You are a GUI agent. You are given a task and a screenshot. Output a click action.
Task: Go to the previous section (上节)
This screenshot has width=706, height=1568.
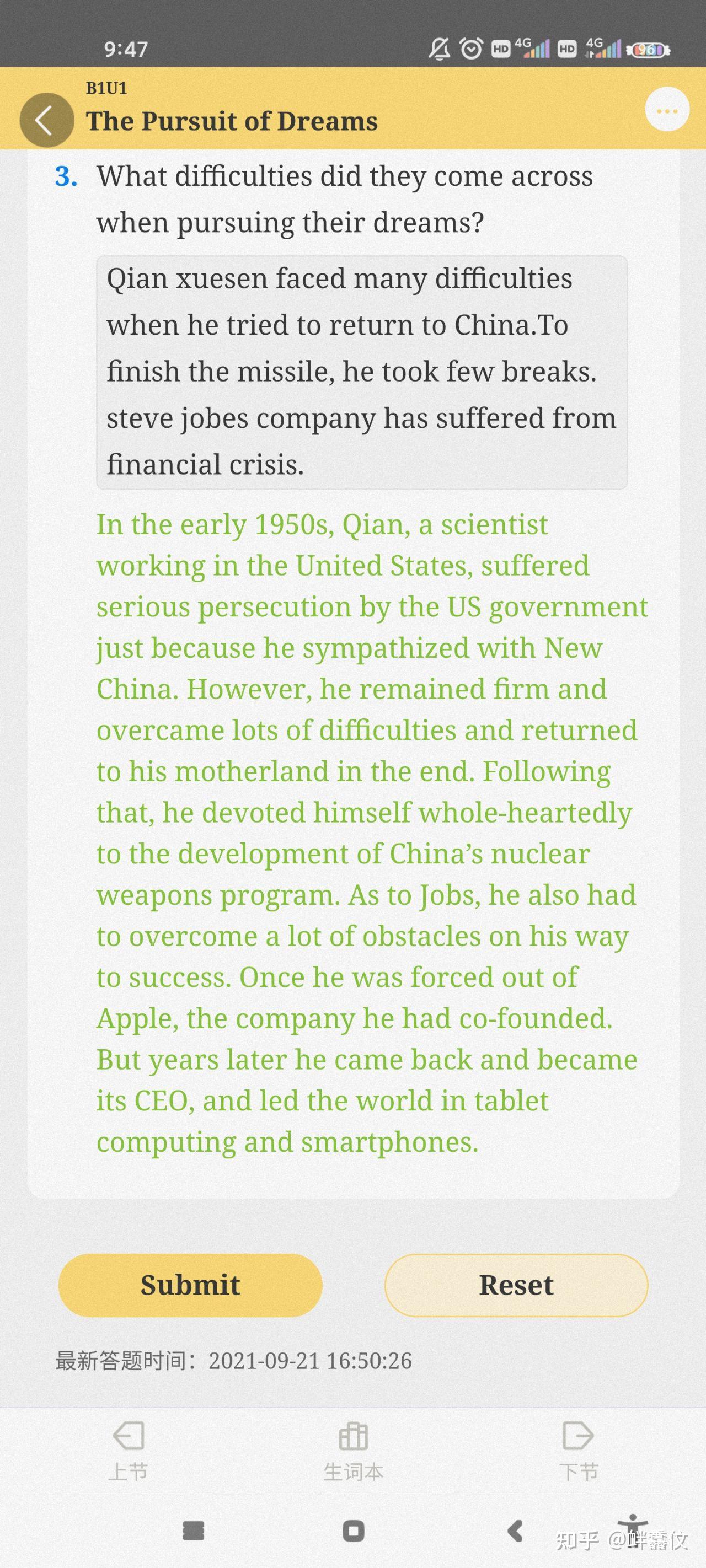(128, 1451)
